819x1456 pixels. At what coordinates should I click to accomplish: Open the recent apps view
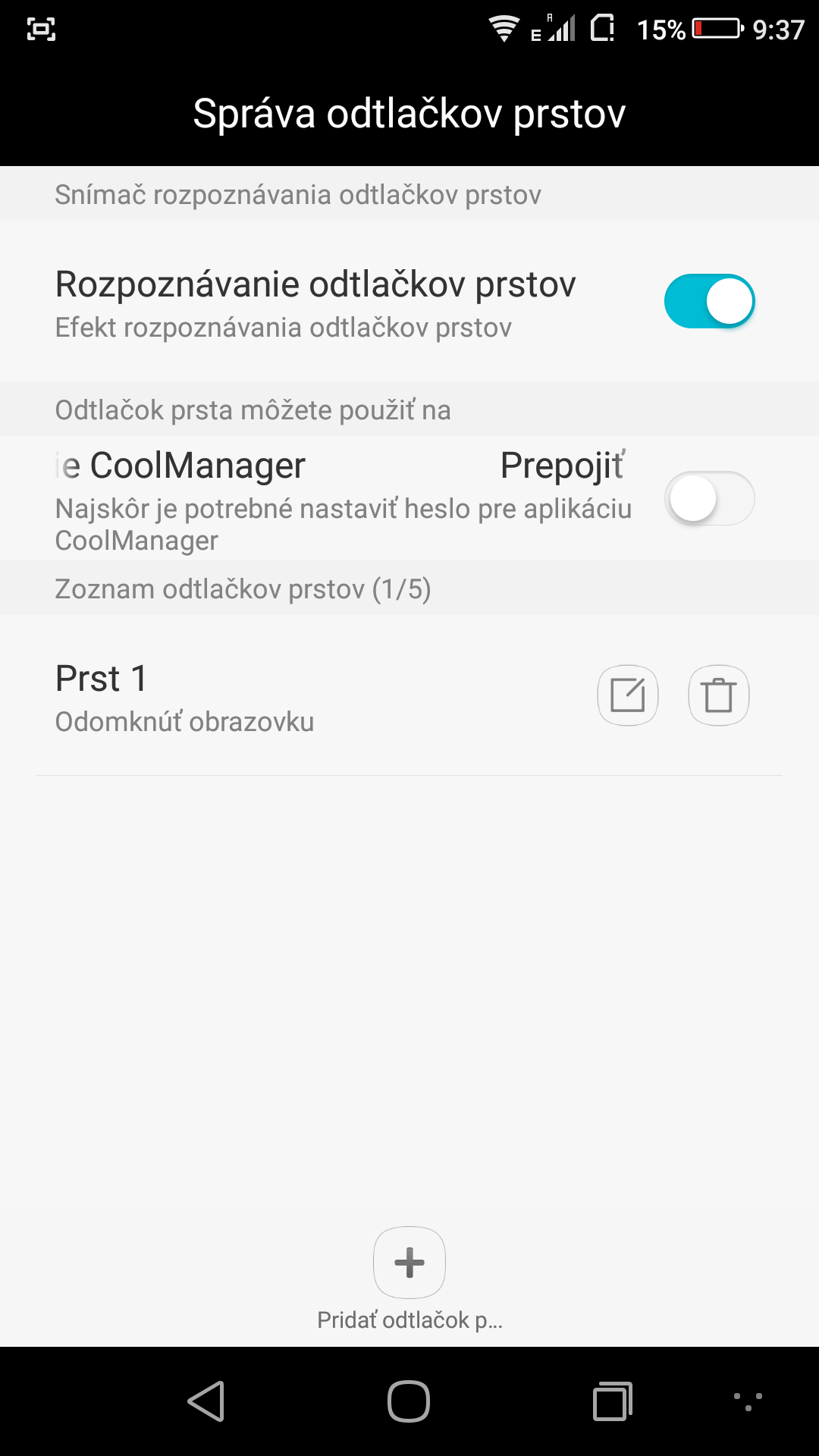pos(613,1401)
